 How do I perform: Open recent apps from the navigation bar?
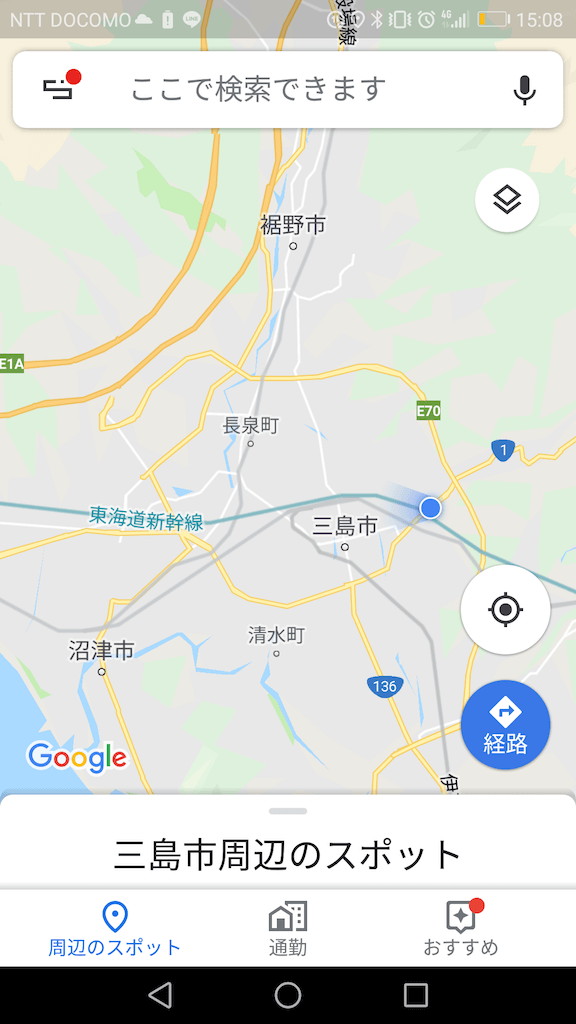tap(416, 995)
